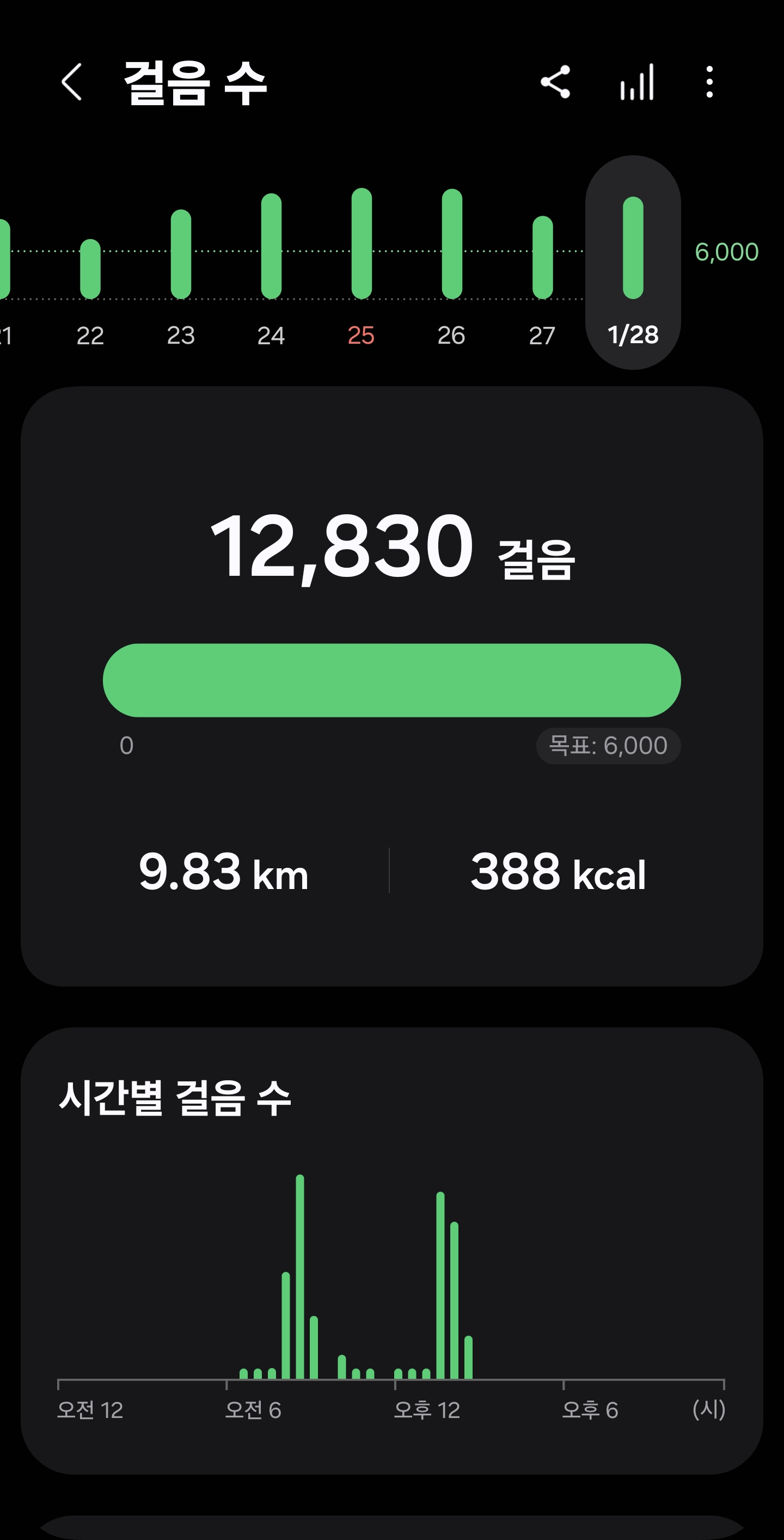Image resolution: width=784 pixels, height=1540 pixels.
Task: Open the more options menu
Action: click(709, 82)
